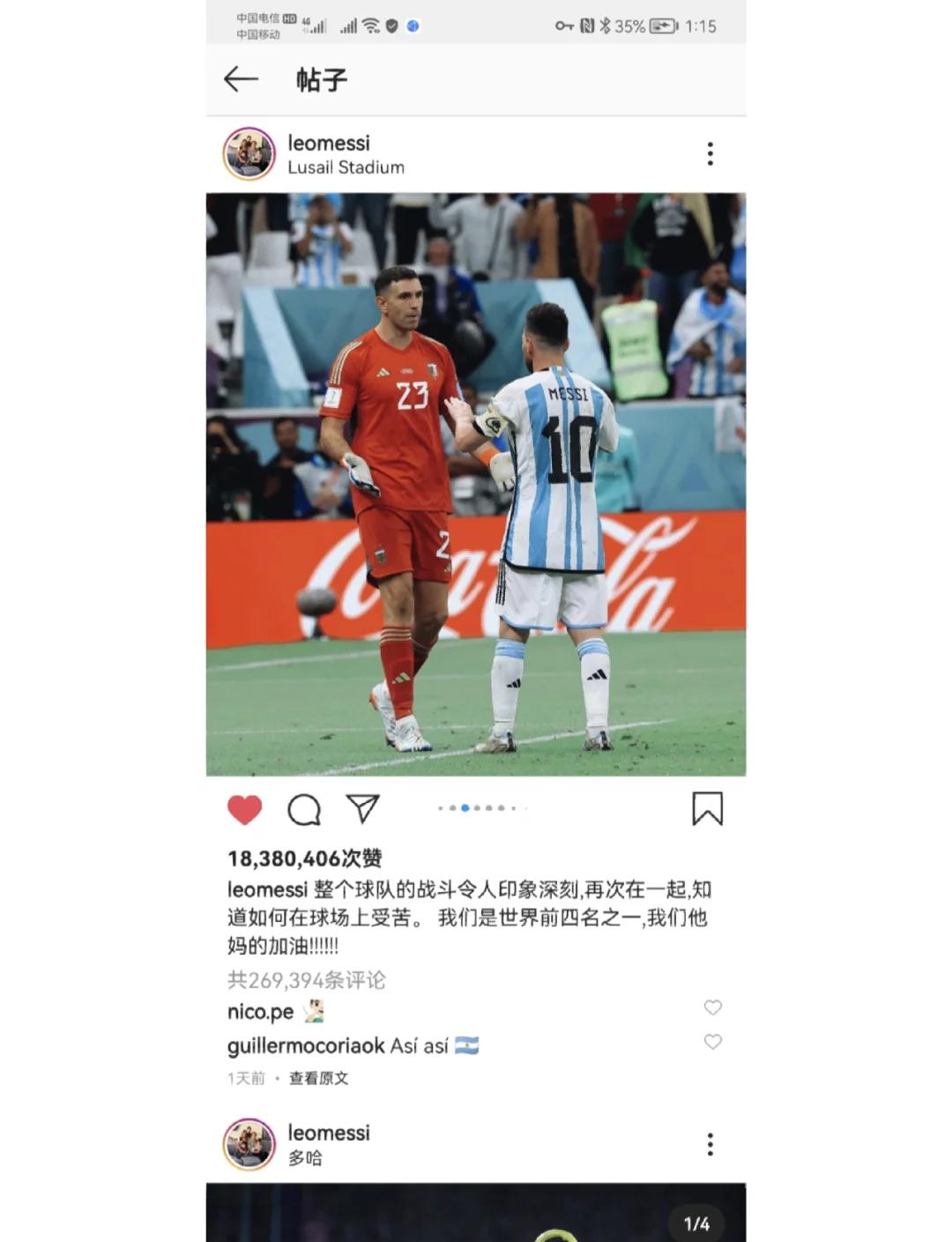Like nico.pe's comment
Screen dimensions: 952x1242
coord(712,1008)
